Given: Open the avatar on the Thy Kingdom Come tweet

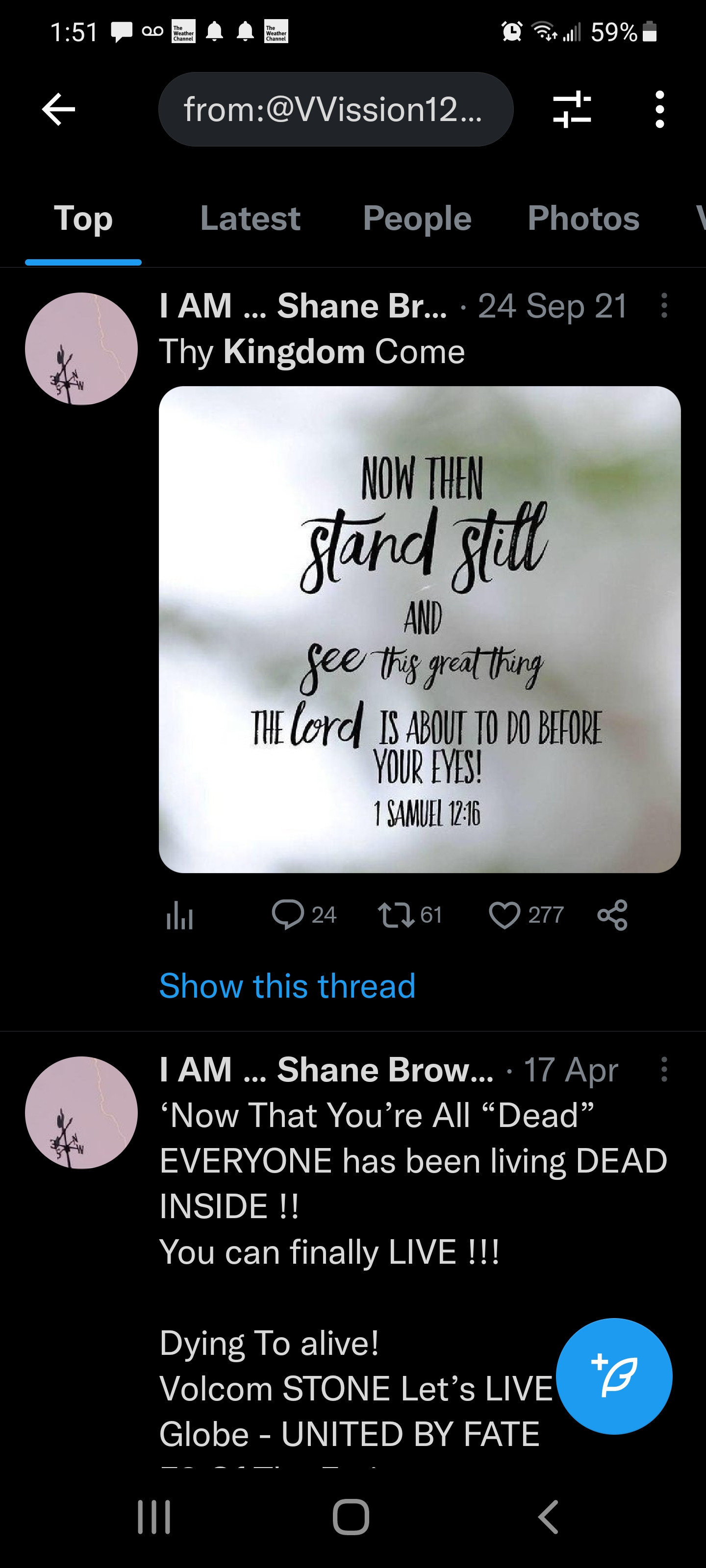Looking at the screenshot, I should (81, 349).
